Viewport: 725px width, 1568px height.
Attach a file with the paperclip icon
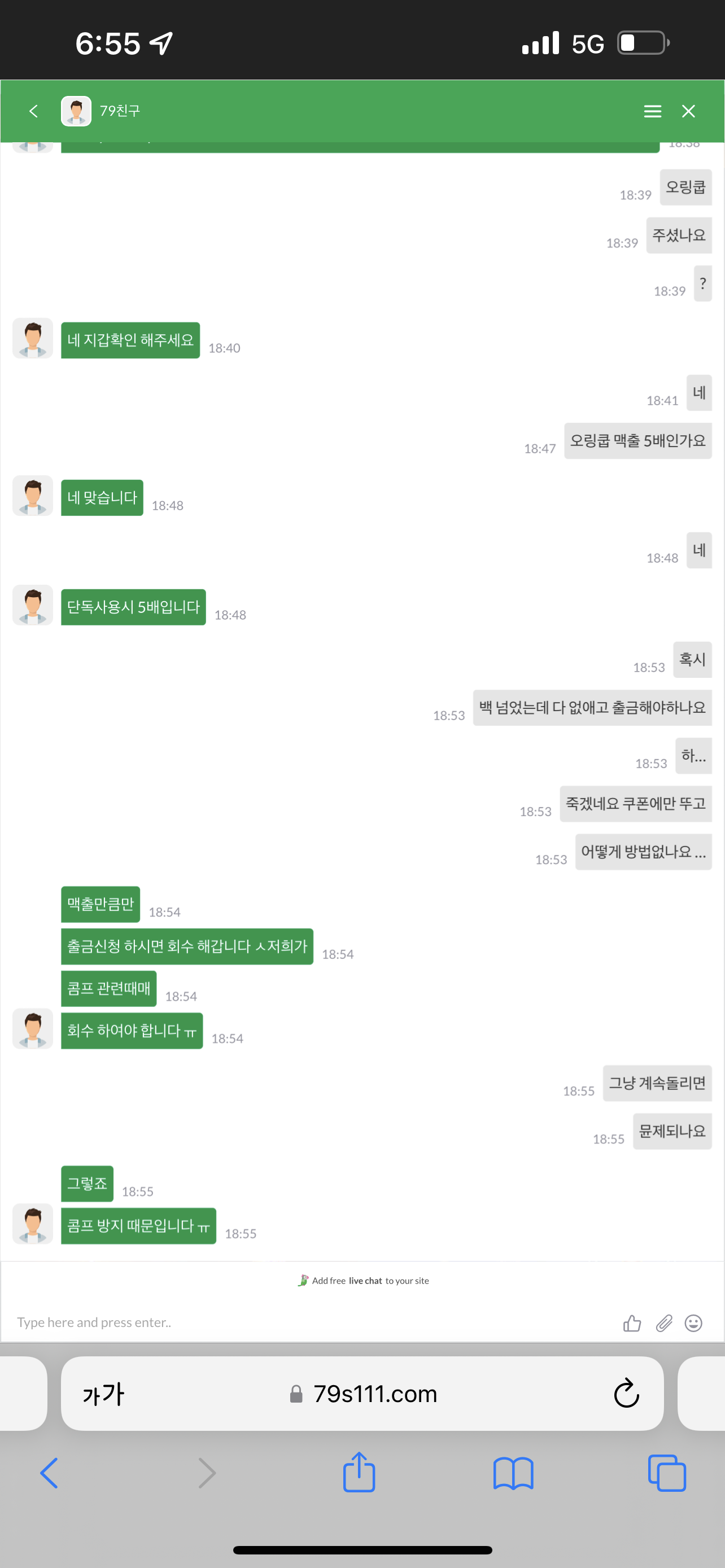(x=663, y=1322)
